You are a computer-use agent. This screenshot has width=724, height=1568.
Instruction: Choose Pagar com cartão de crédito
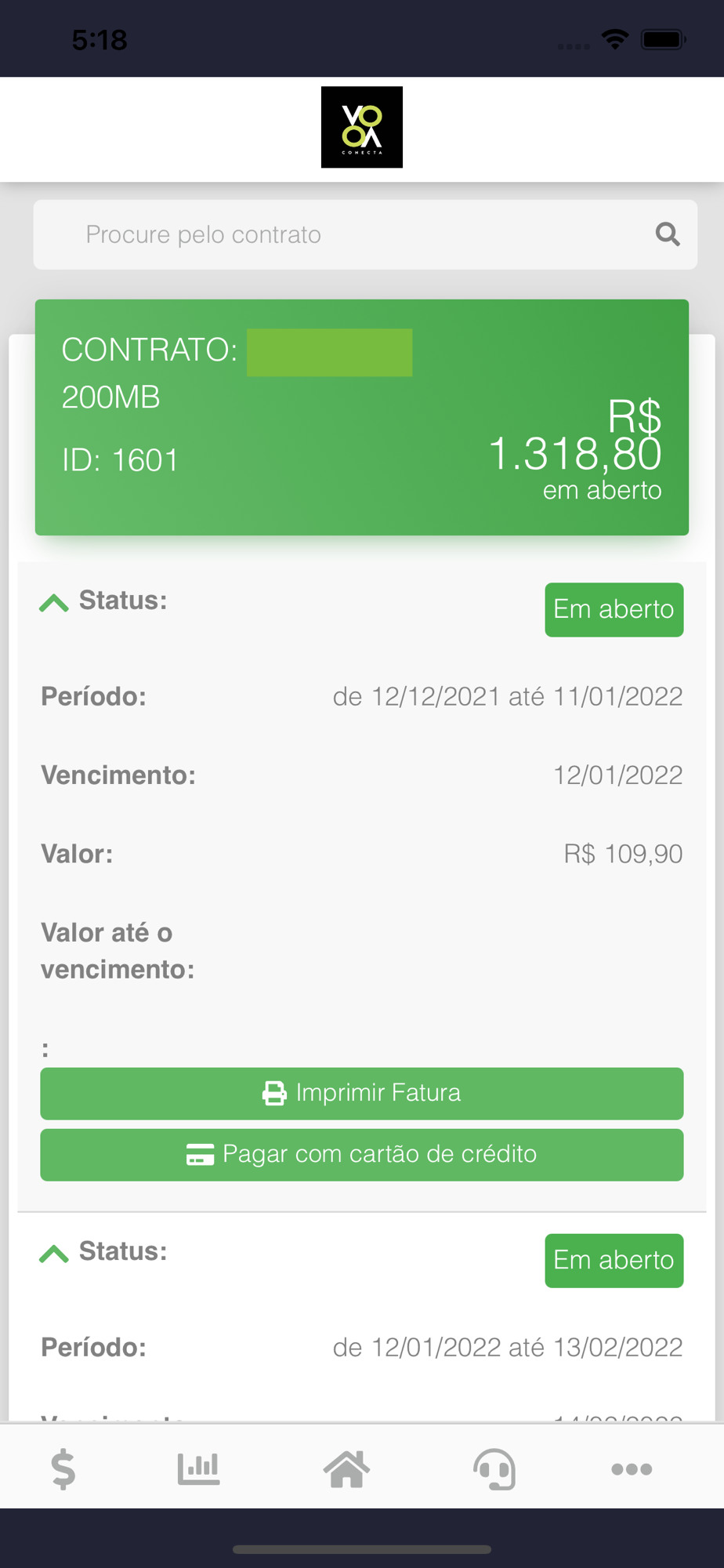(362, 1154)
